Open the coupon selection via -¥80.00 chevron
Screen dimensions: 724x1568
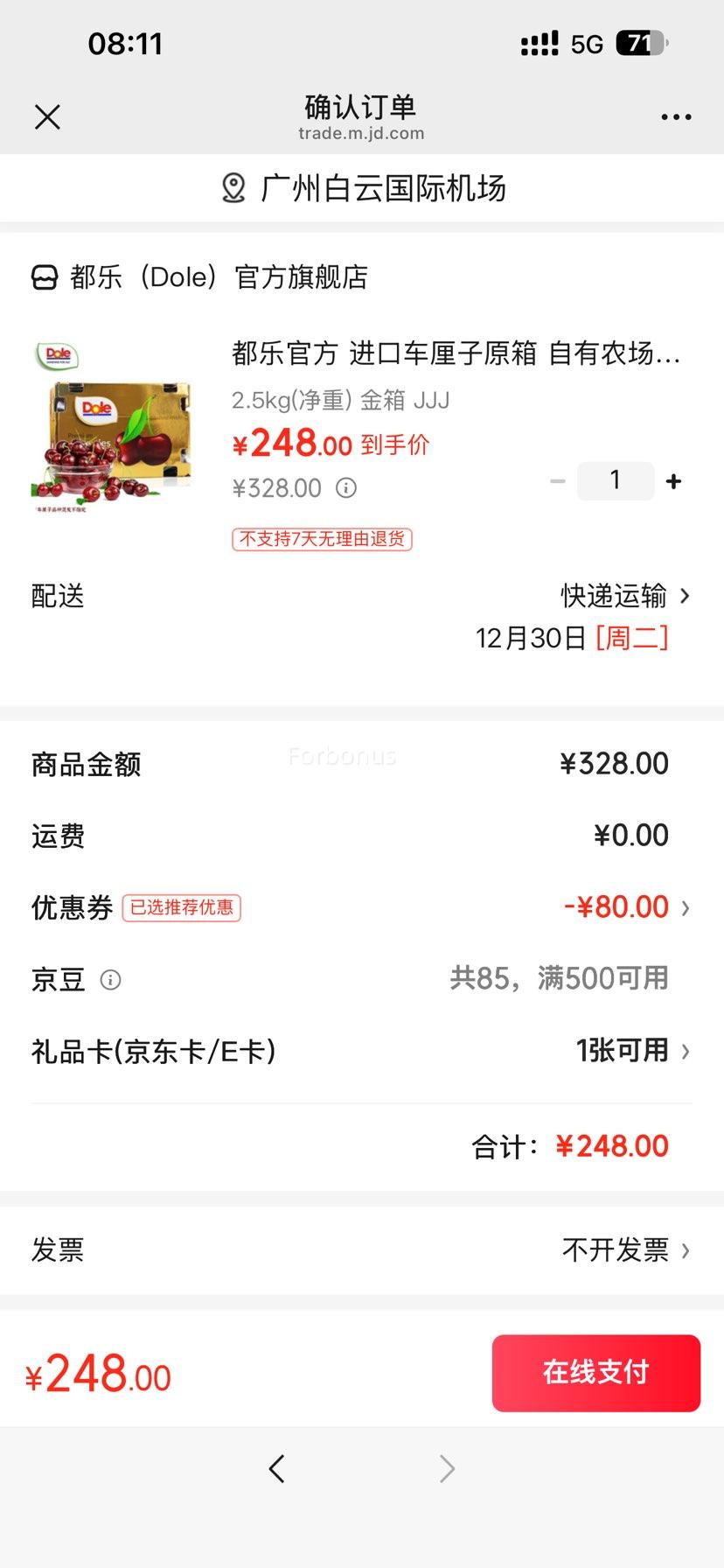(621, 906)
